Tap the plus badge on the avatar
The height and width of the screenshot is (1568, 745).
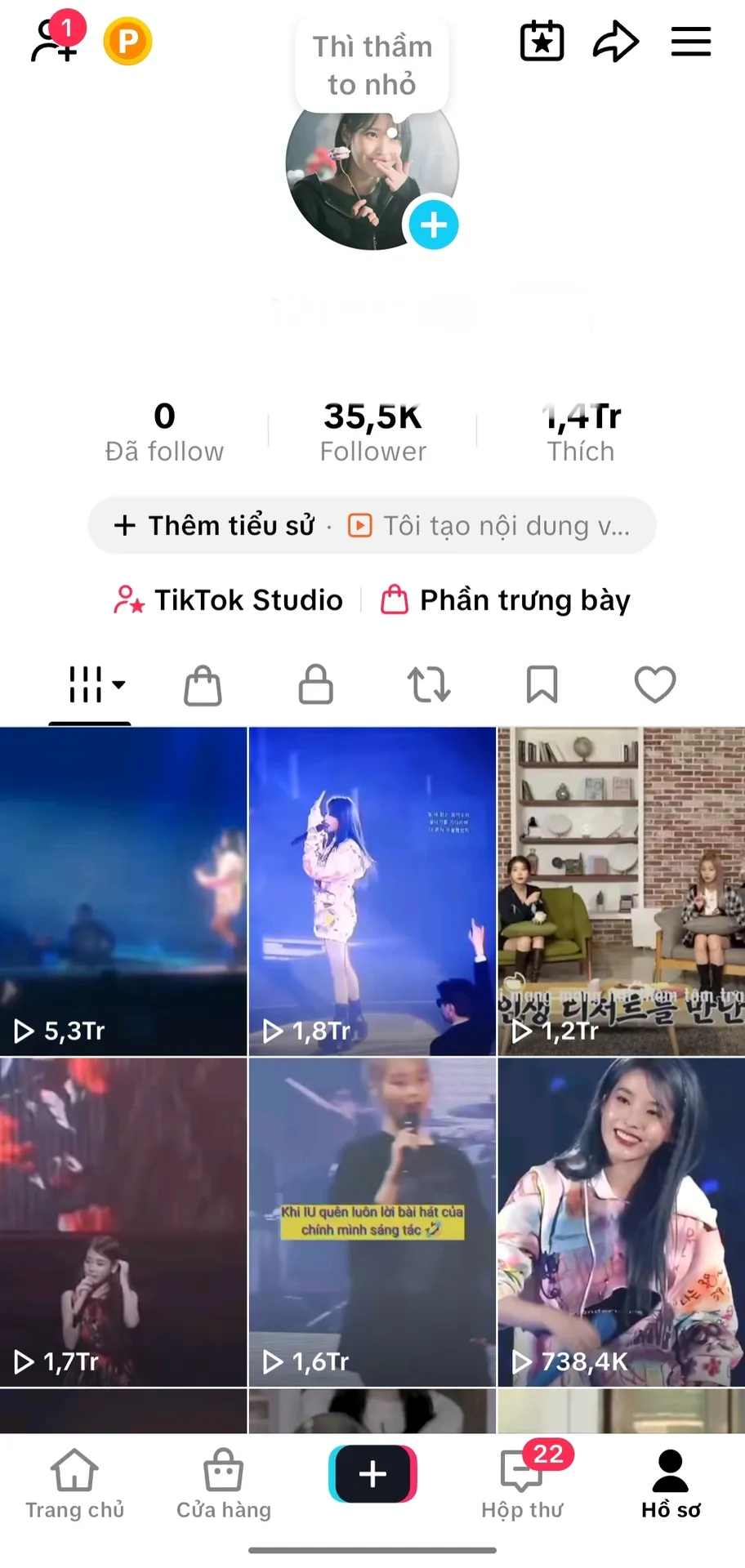pyautogui.click(x=433, y=225)
